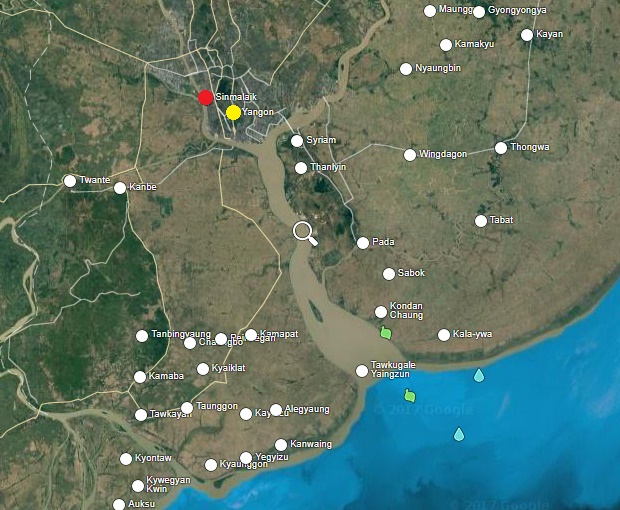Open the Syriam location marker
The width and height of the screenshot is (620, 510).
coord(297,141)
